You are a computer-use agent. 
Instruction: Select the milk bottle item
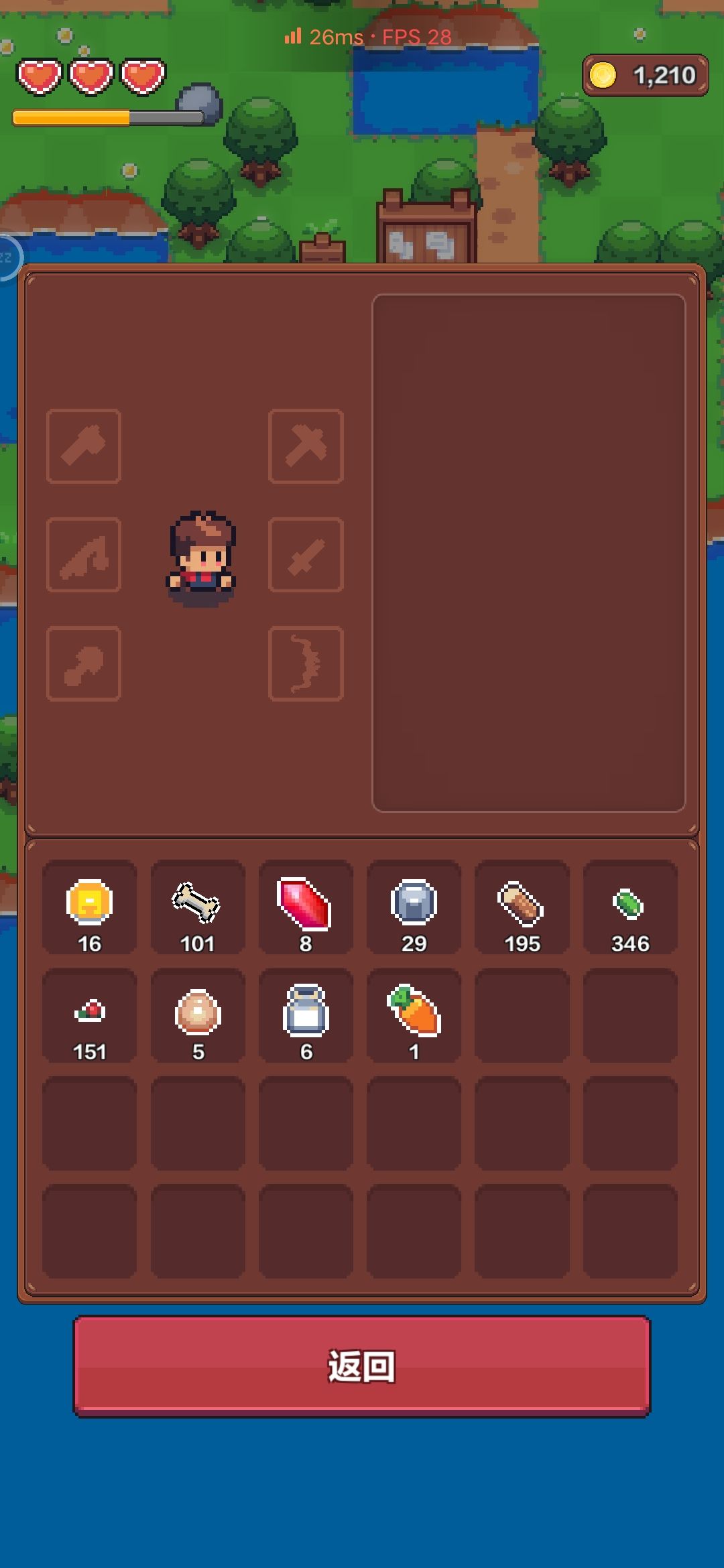(306, 1015)
